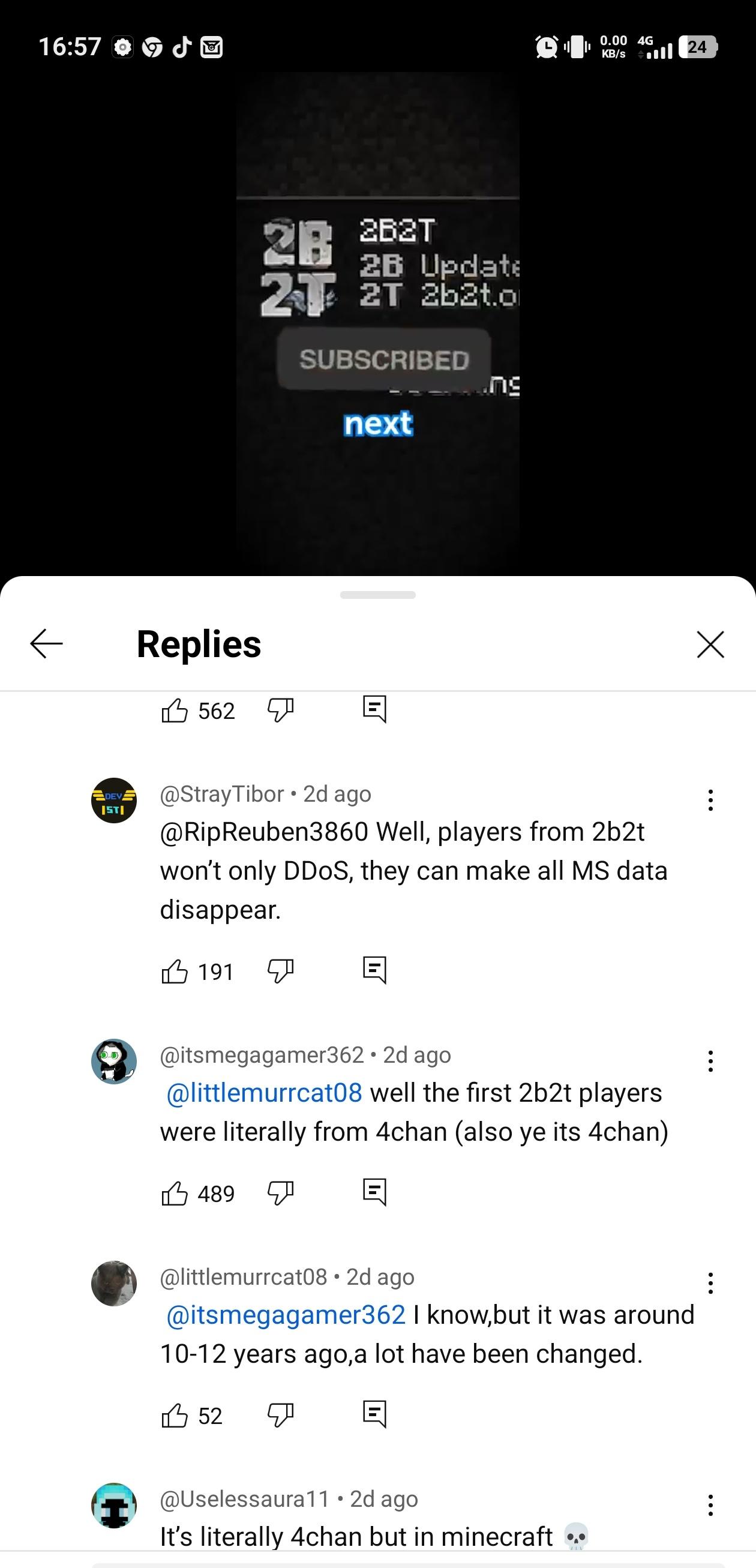Like @itsmegagamer362's comment
Image resolution: width=756 pixels, height=1568 pixels.
[175, 1193]
